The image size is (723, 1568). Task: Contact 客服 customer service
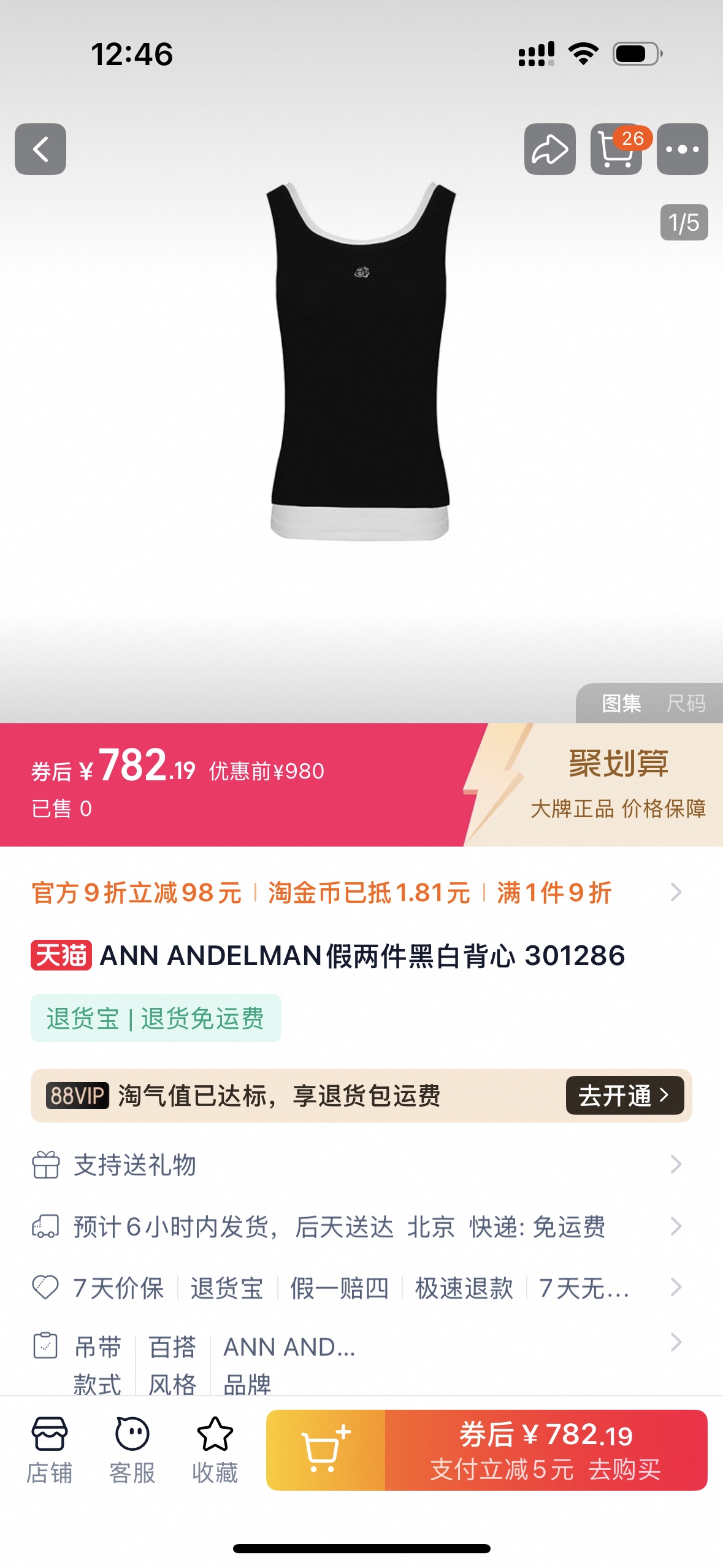tap(132, 1450)
